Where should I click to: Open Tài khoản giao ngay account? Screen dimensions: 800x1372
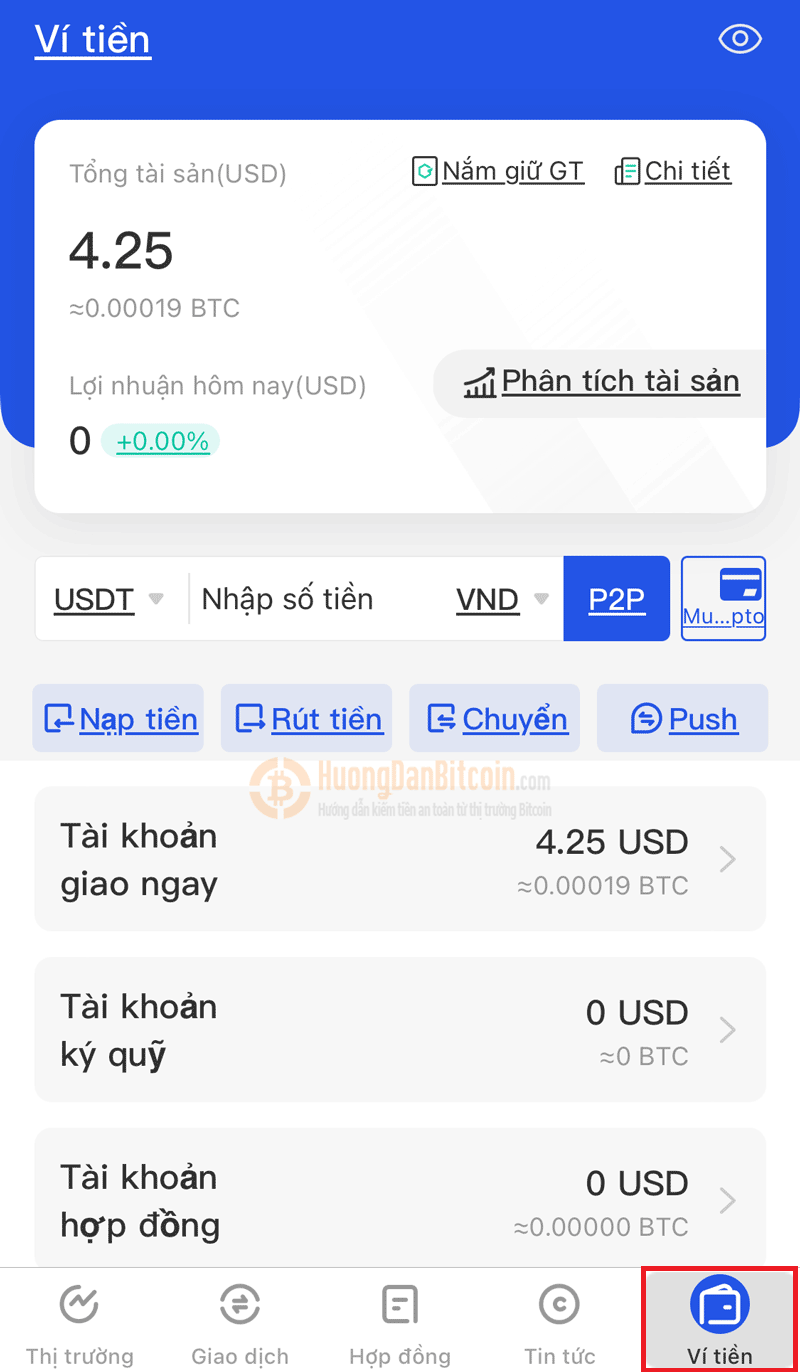400,859
